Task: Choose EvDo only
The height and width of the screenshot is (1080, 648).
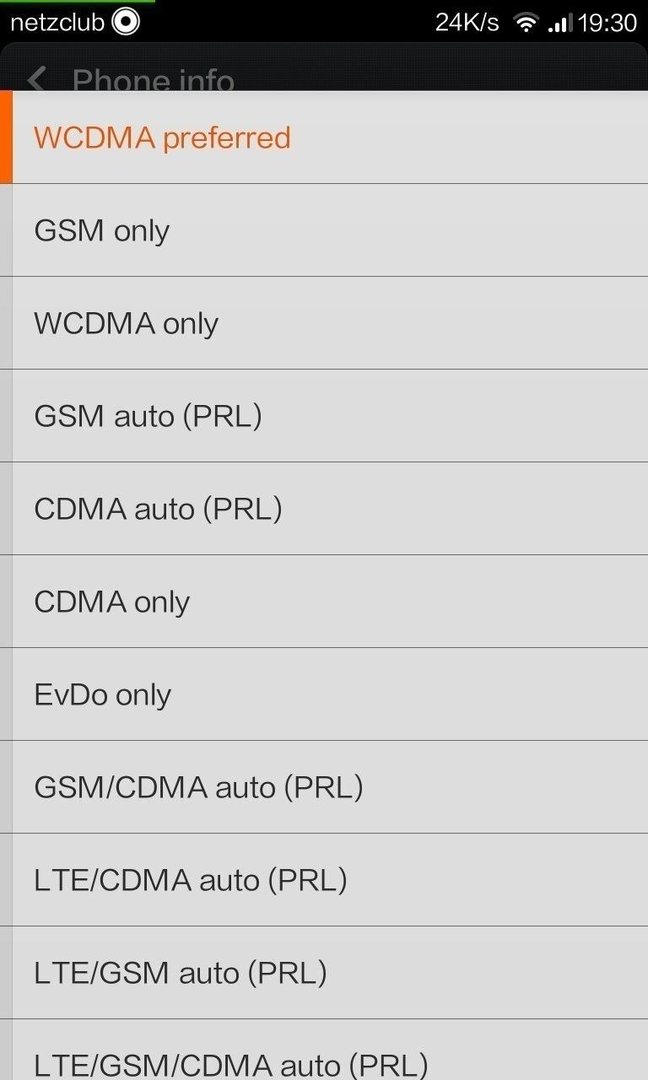Action: pyautogui.click(x=324, y=694)
